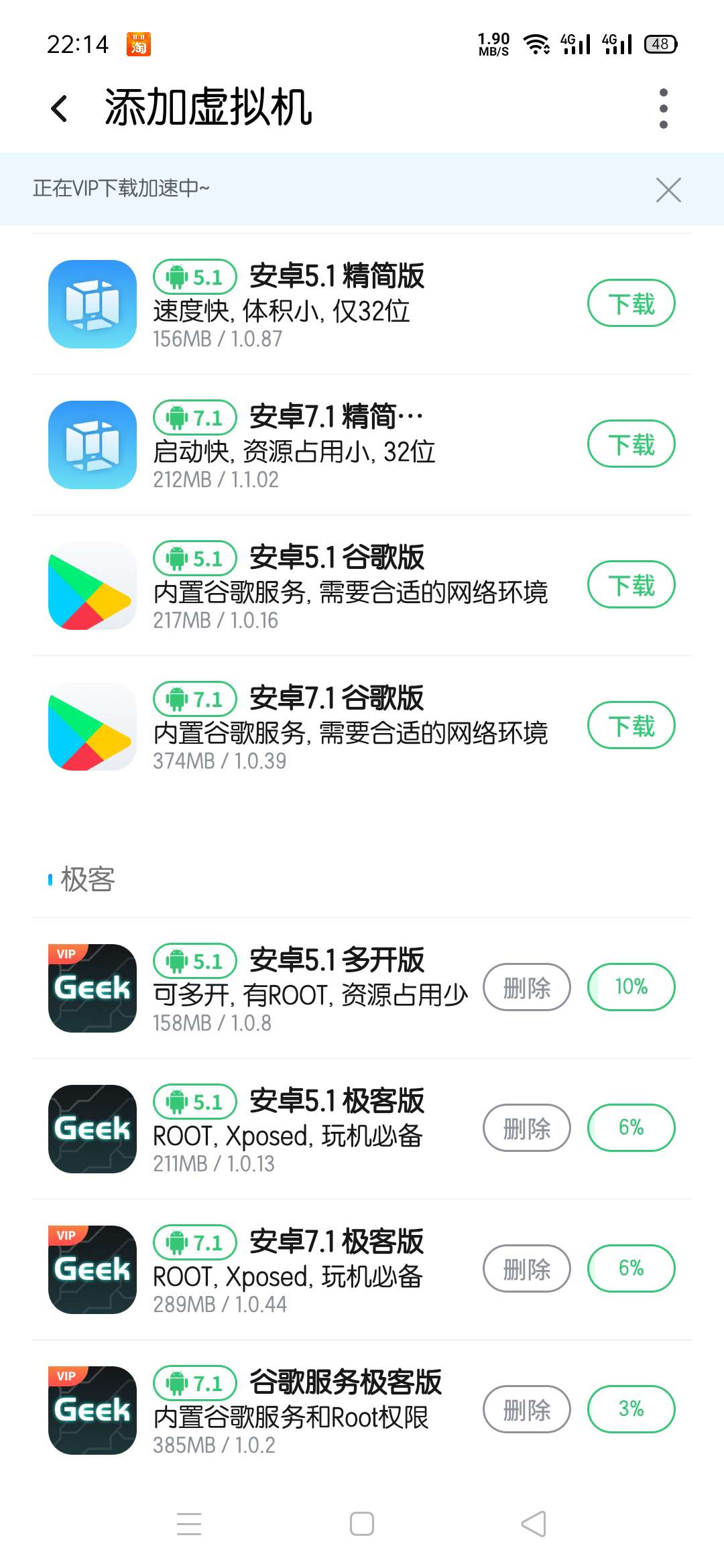Image resolution: width=724 pixels, height=1568 pixels.
Task: Tap the 3% progress button for 谷歌服务极客版
Action: click(631, 1409)
